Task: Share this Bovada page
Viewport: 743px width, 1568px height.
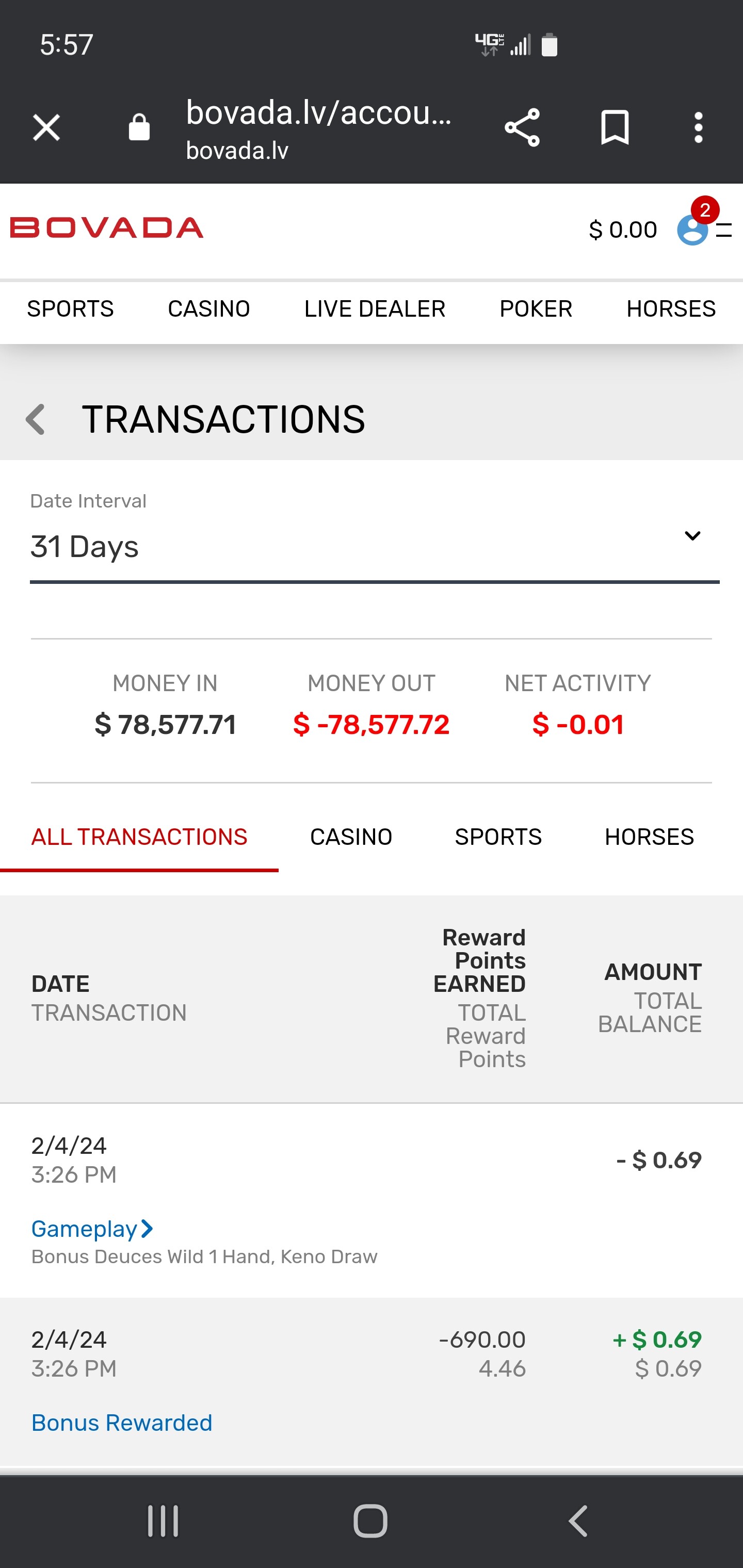Action: pos(522,128)
